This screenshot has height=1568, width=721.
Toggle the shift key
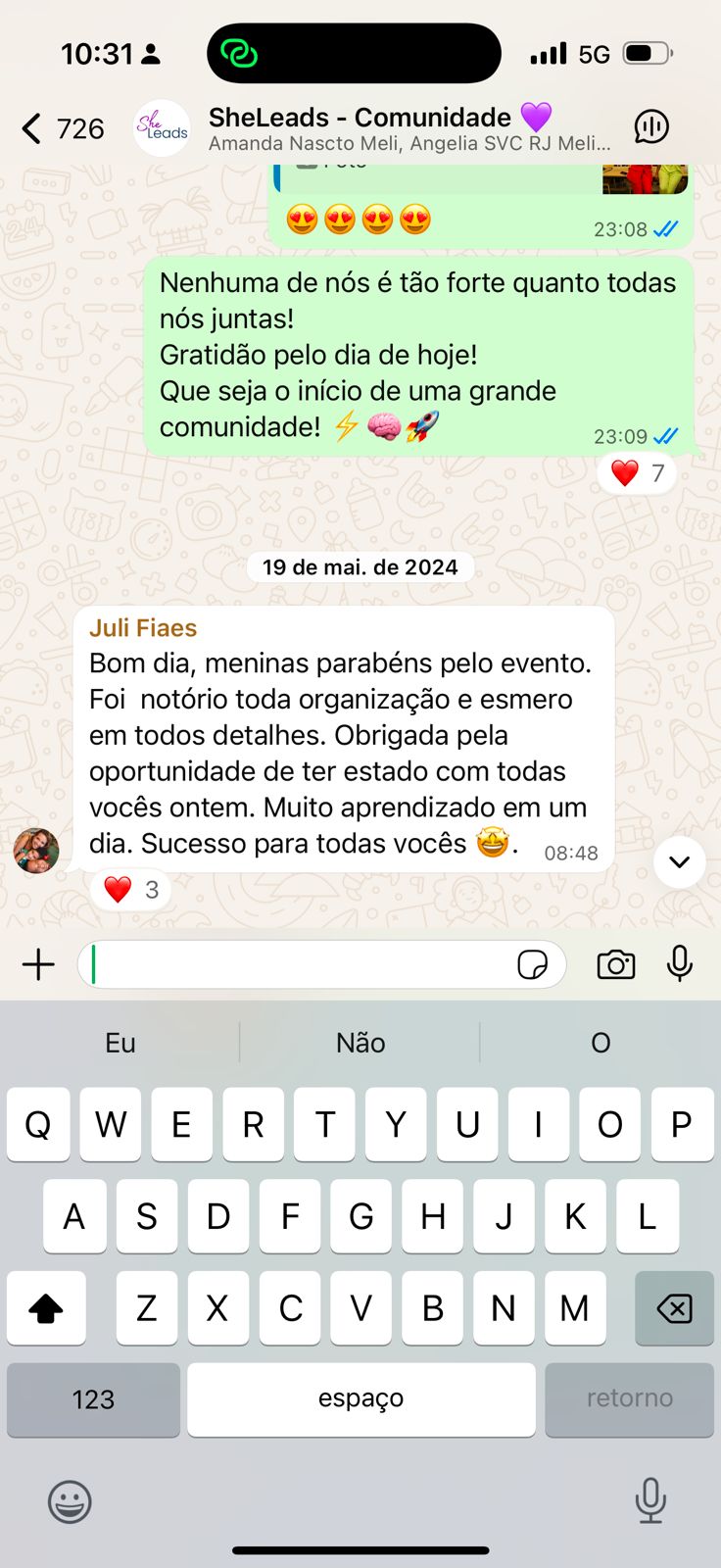pos(46,1308)
